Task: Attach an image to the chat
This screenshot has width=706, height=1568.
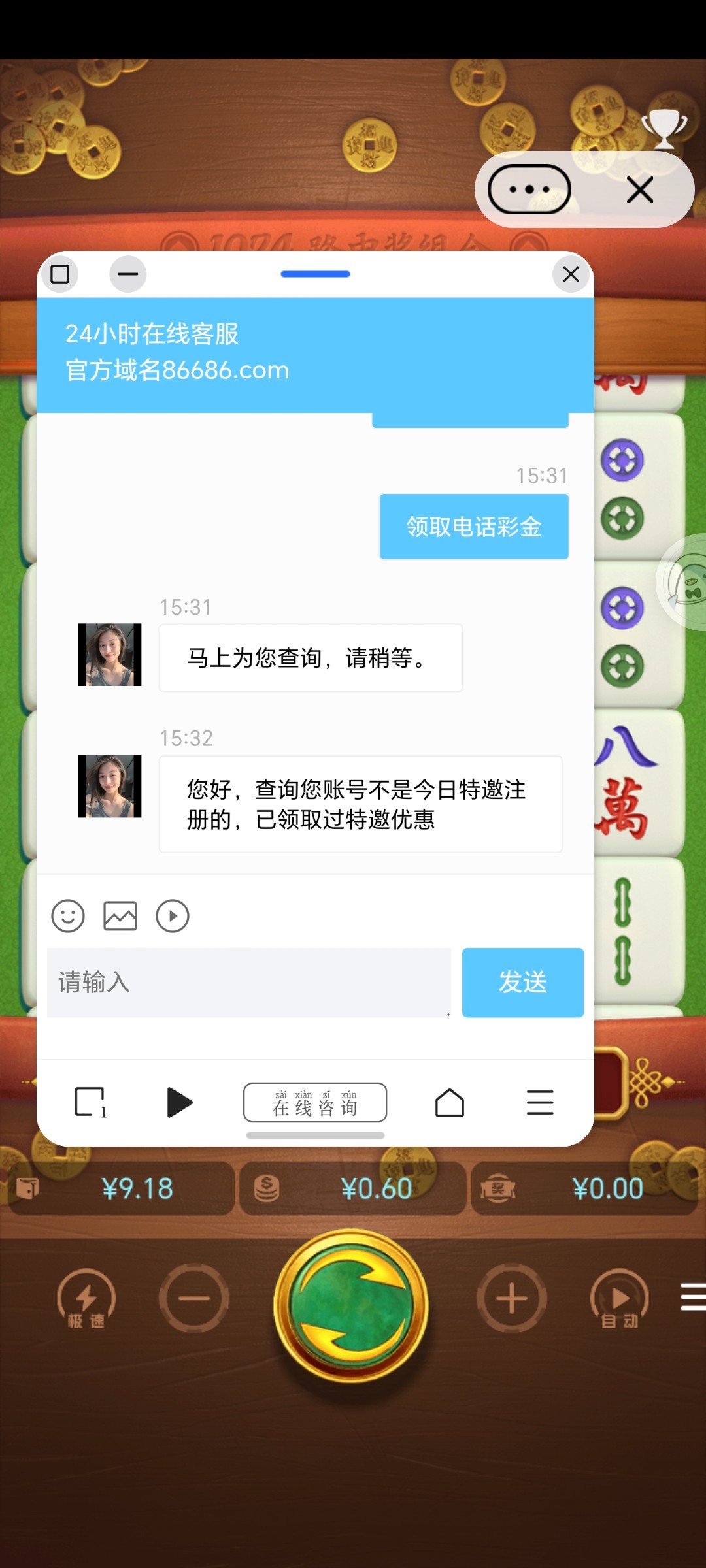Action: tap(120, 916)
